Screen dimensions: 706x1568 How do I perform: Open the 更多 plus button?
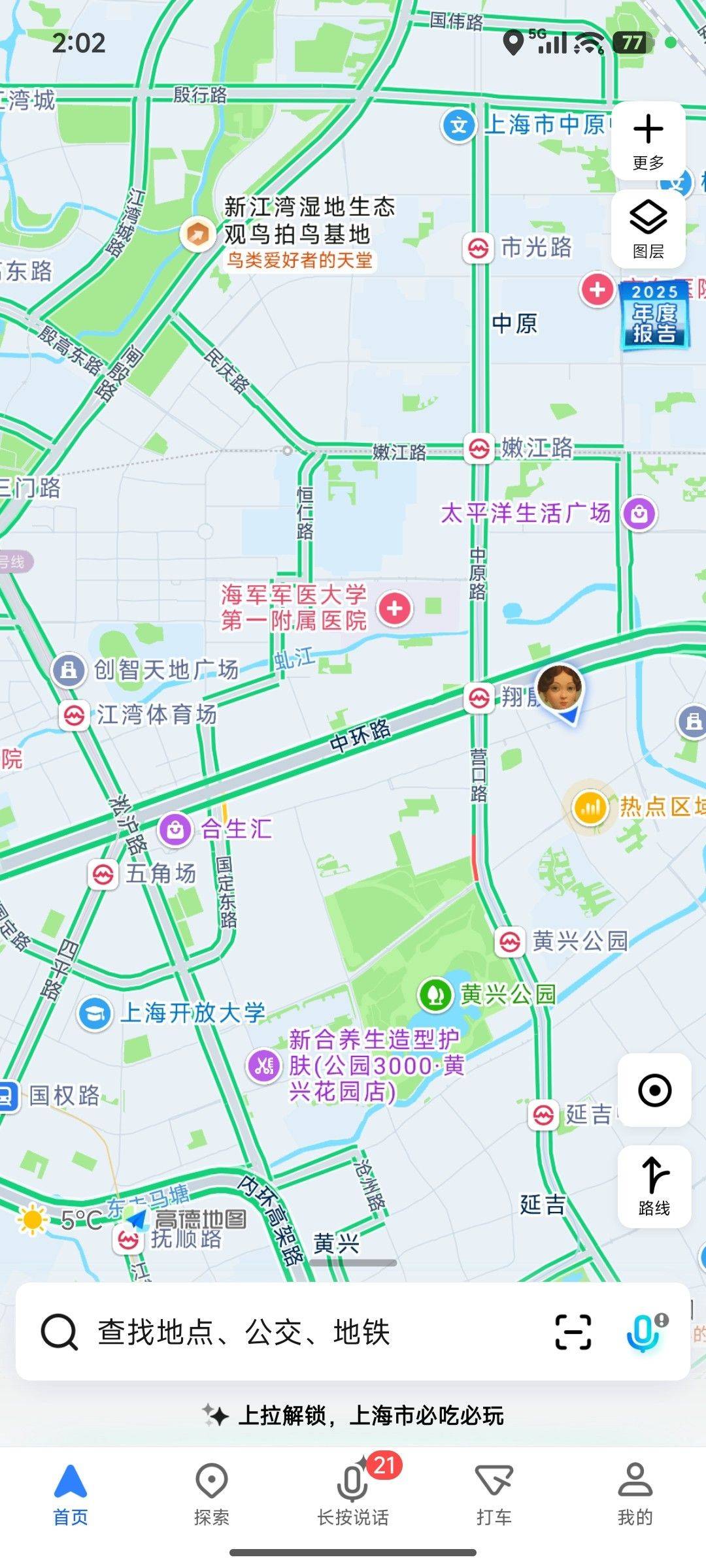click(x=648, y=140)
